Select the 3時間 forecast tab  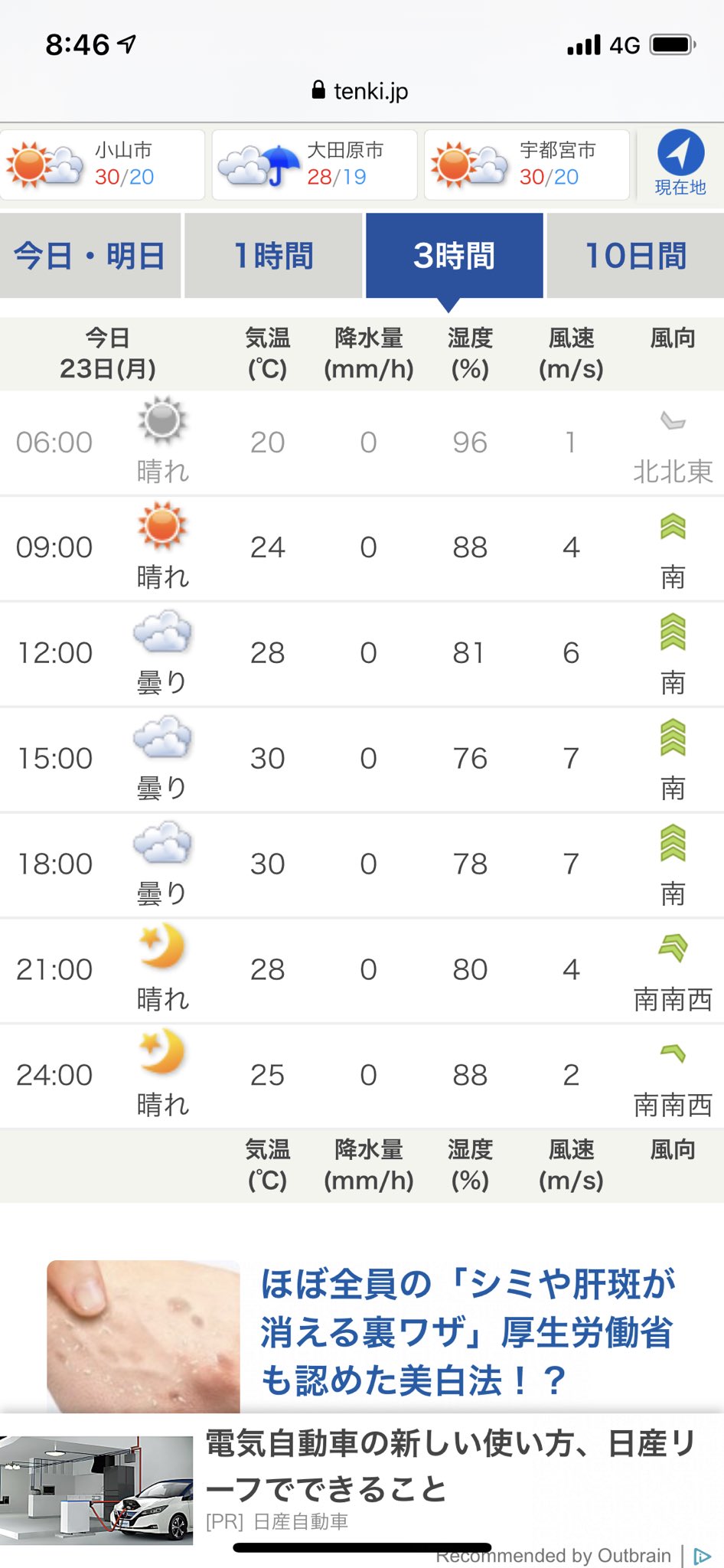(455, 256)
